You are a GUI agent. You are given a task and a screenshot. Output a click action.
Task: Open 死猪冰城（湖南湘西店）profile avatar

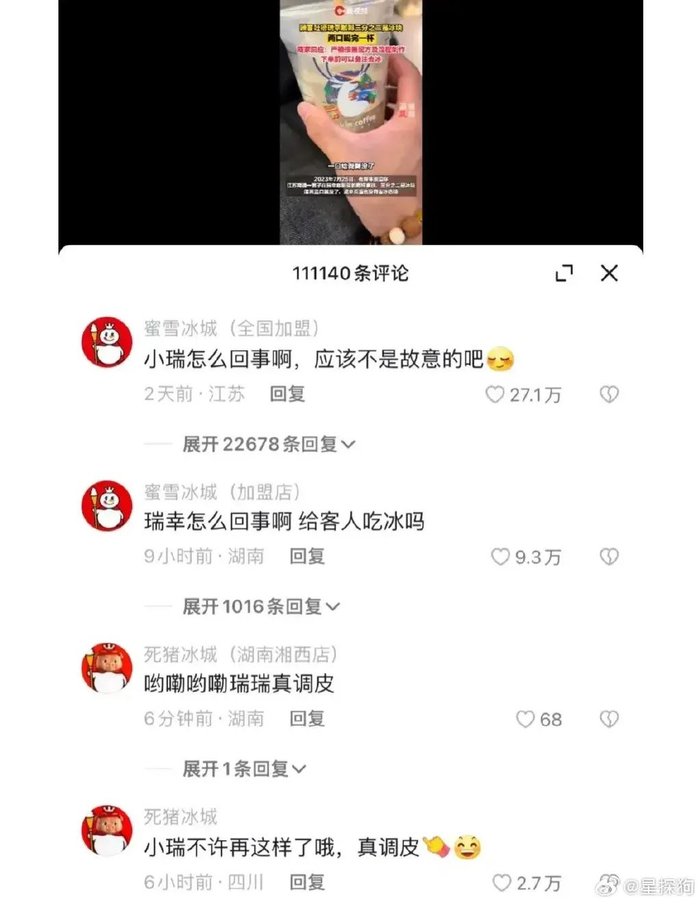tap(106, 668)
